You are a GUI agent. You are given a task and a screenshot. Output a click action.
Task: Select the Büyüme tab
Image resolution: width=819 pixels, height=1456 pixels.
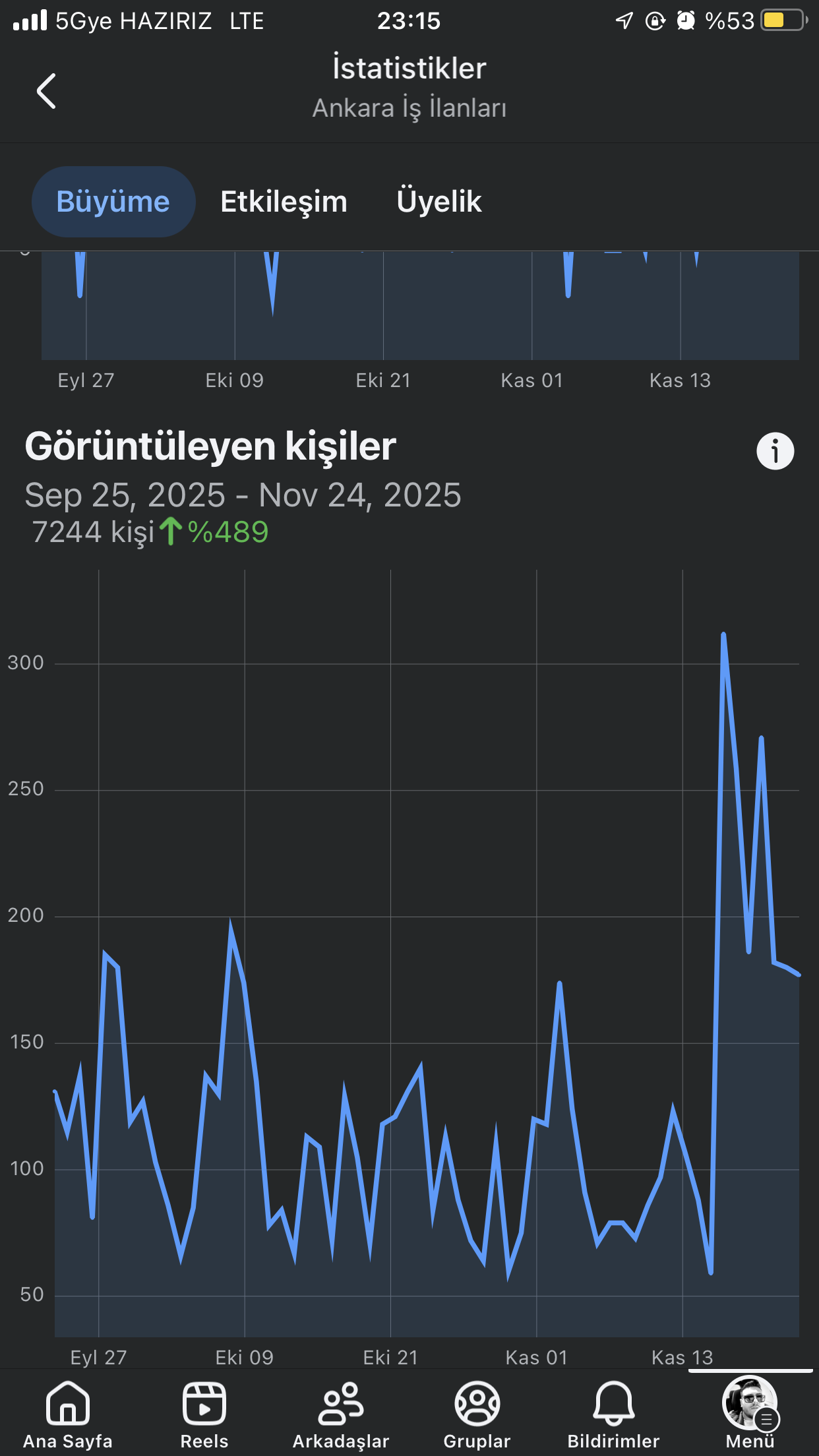(113, 202)
